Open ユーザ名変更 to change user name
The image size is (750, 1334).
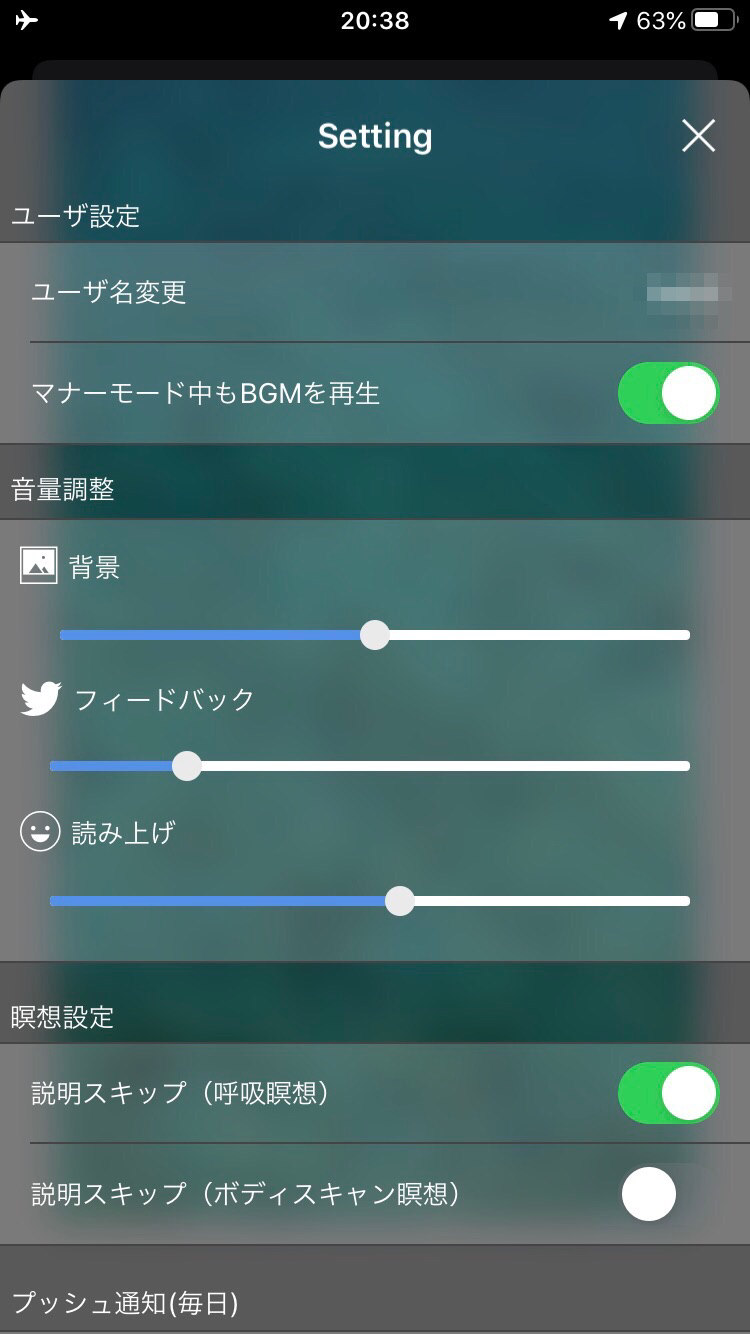click(375, 292)
